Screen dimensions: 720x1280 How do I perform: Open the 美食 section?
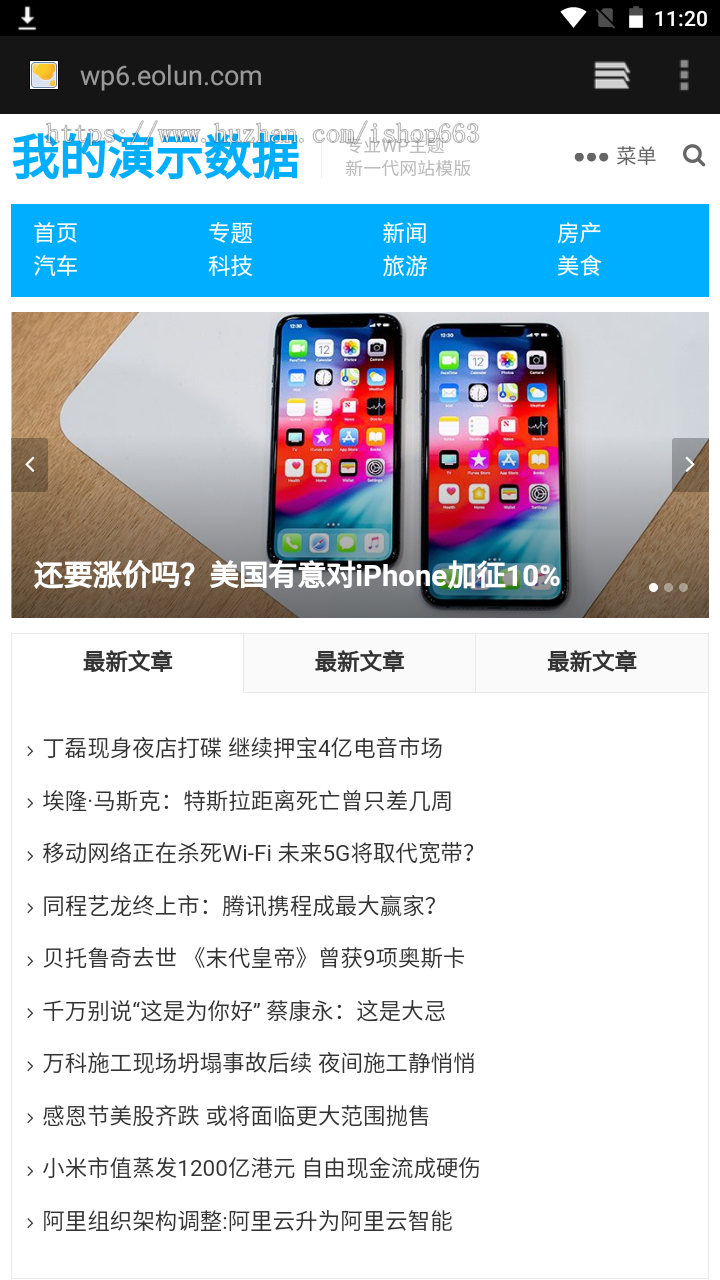579,266
